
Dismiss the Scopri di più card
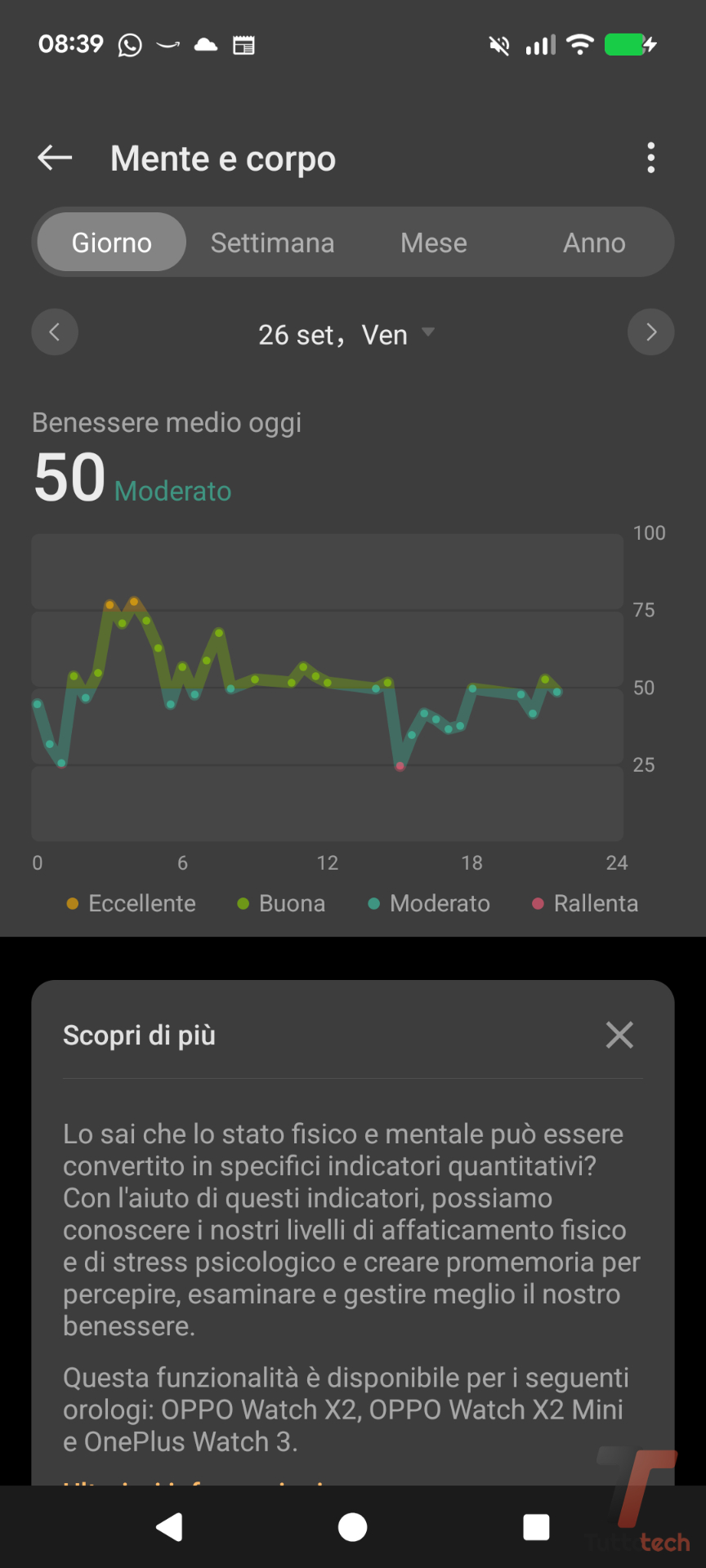[619, 1035]
